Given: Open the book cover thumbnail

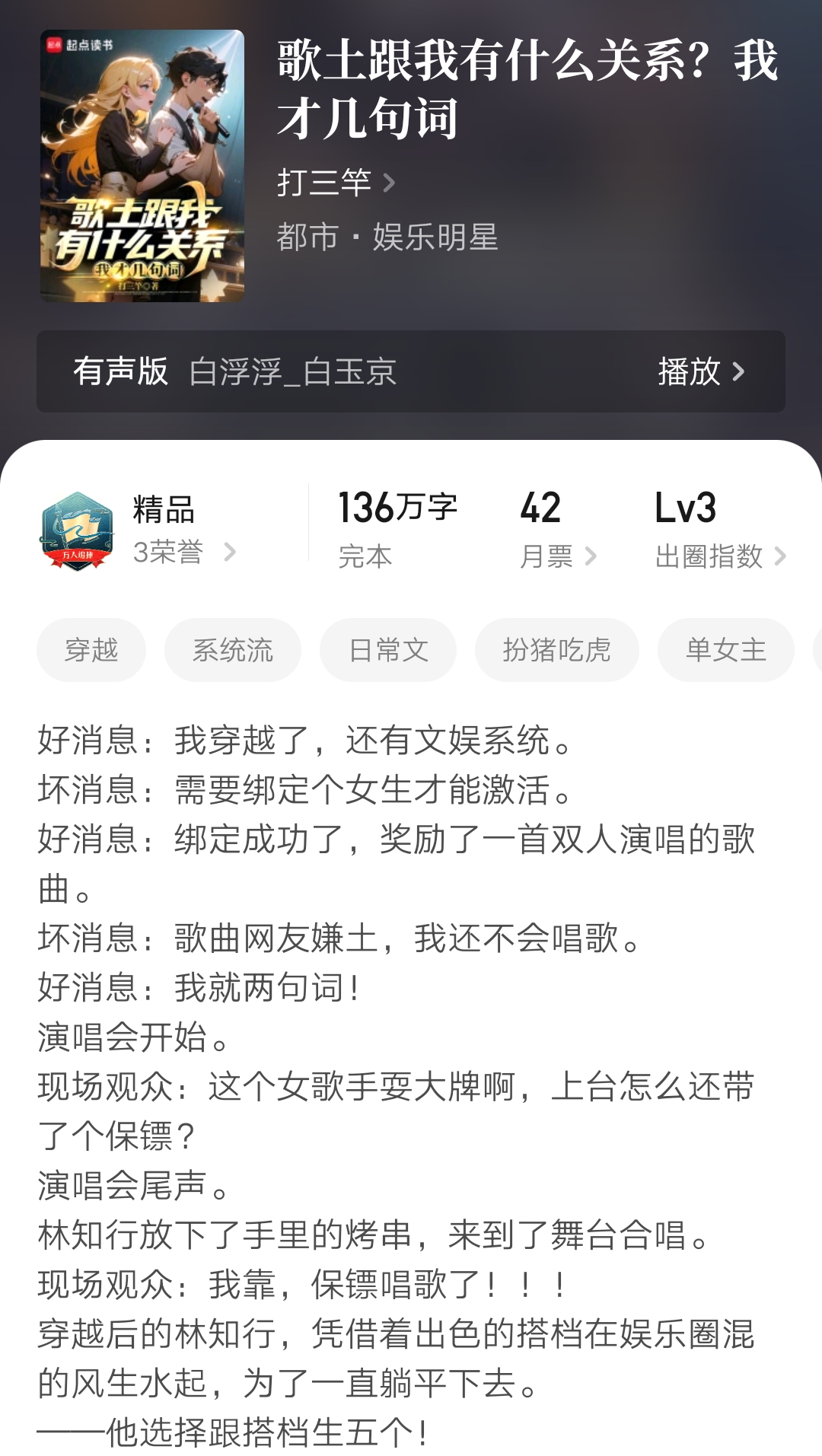Looking at the screenshot, I should pos(144,164).
